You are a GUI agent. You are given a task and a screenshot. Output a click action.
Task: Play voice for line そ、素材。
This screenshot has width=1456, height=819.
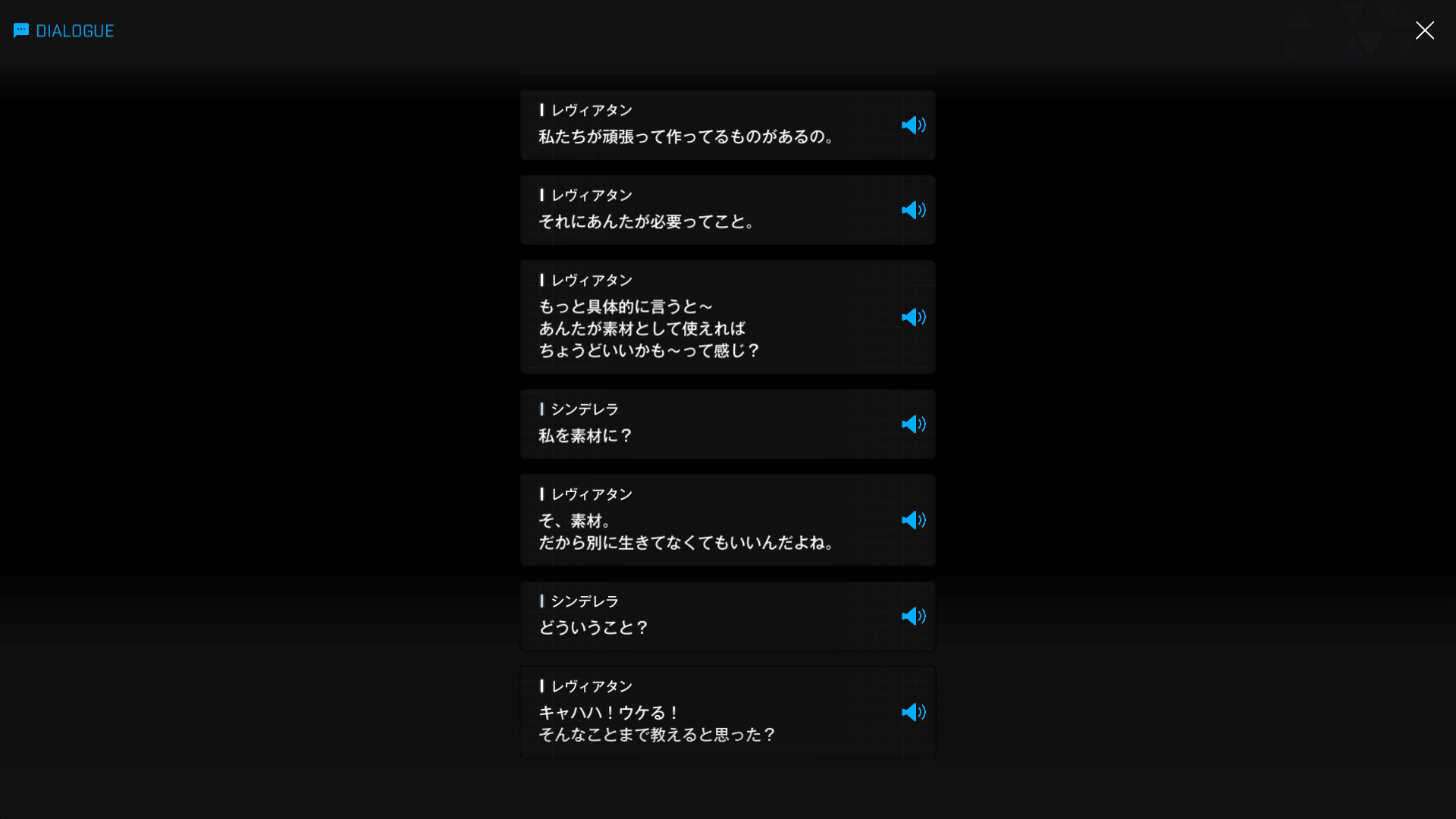click(913, 520)
